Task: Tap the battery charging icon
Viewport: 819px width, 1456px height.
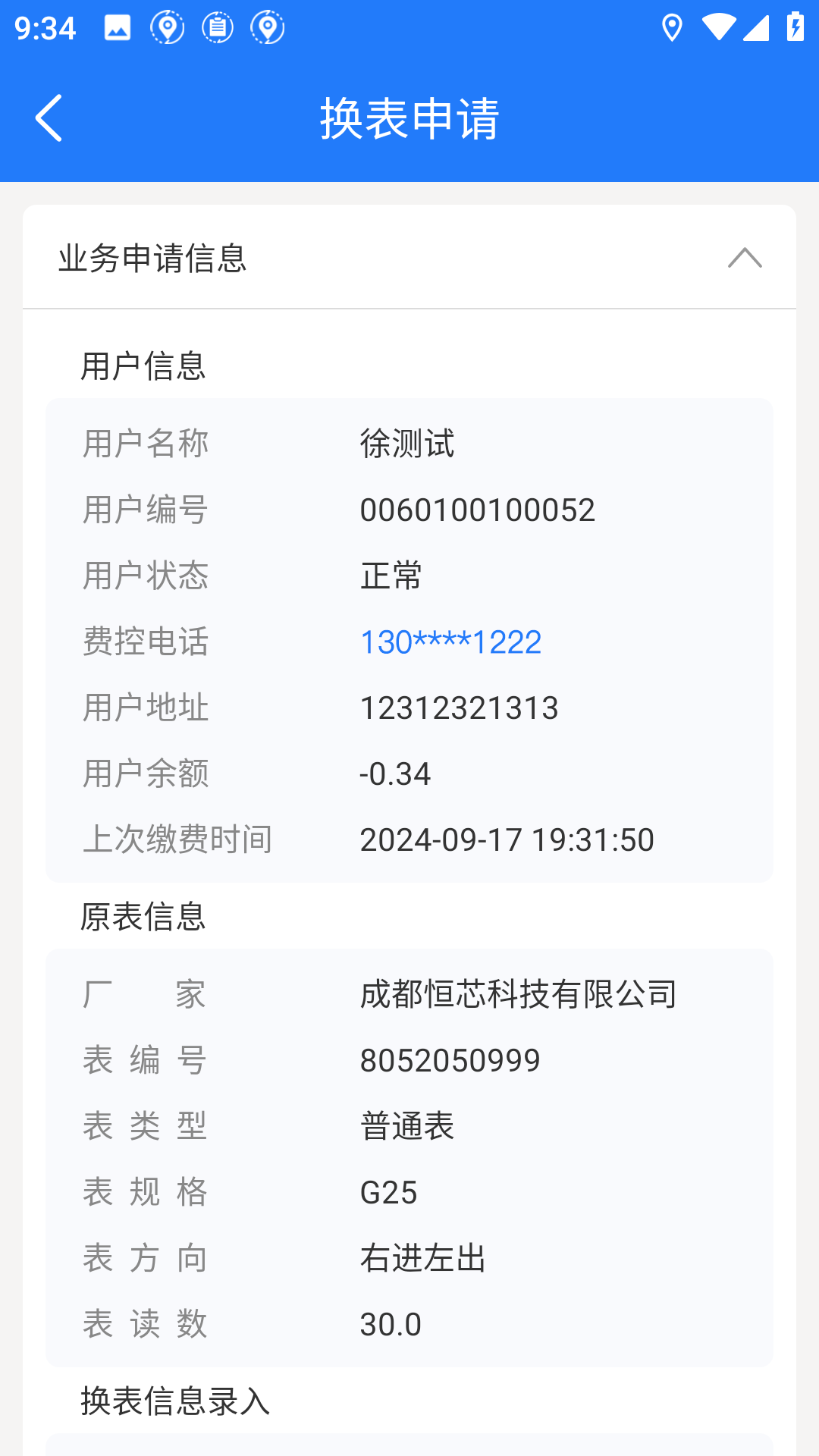Action: (x=795, y=27)
